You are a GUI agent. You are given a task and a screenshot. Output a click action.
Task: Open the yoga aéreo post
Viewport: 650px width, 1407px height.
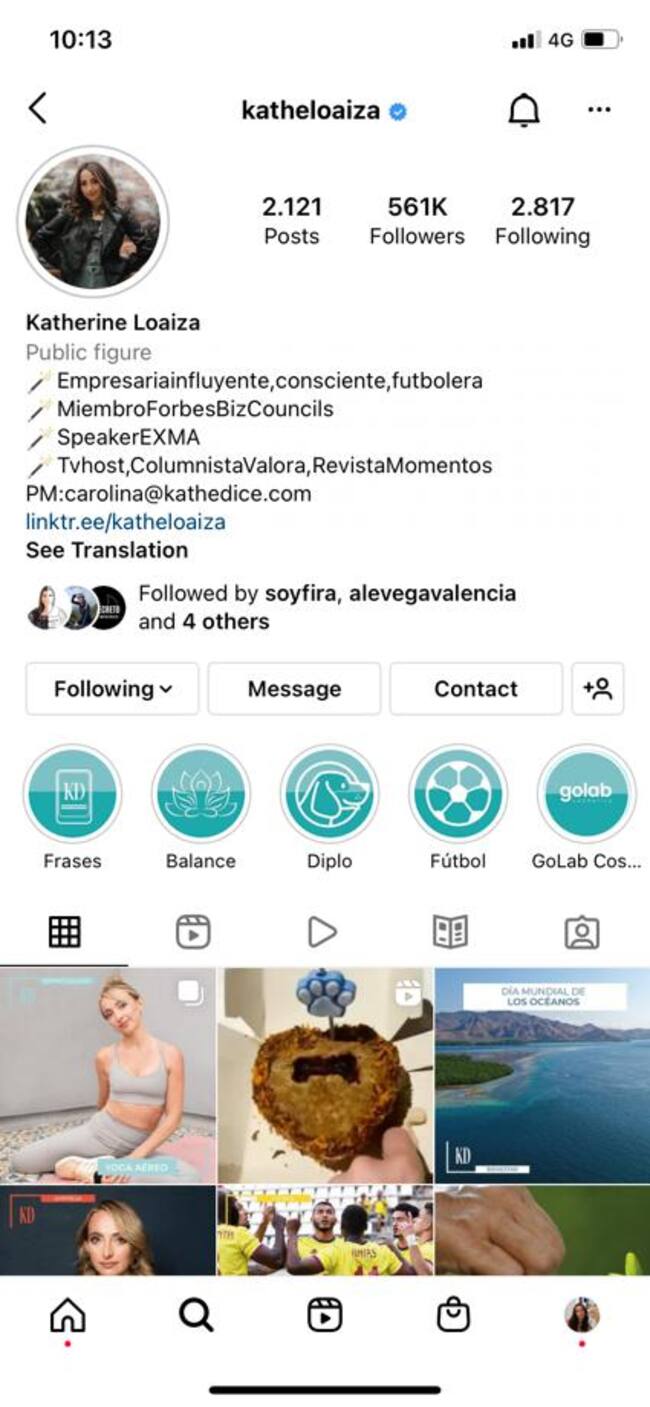pyautogui.click(x=107, y=1074)
